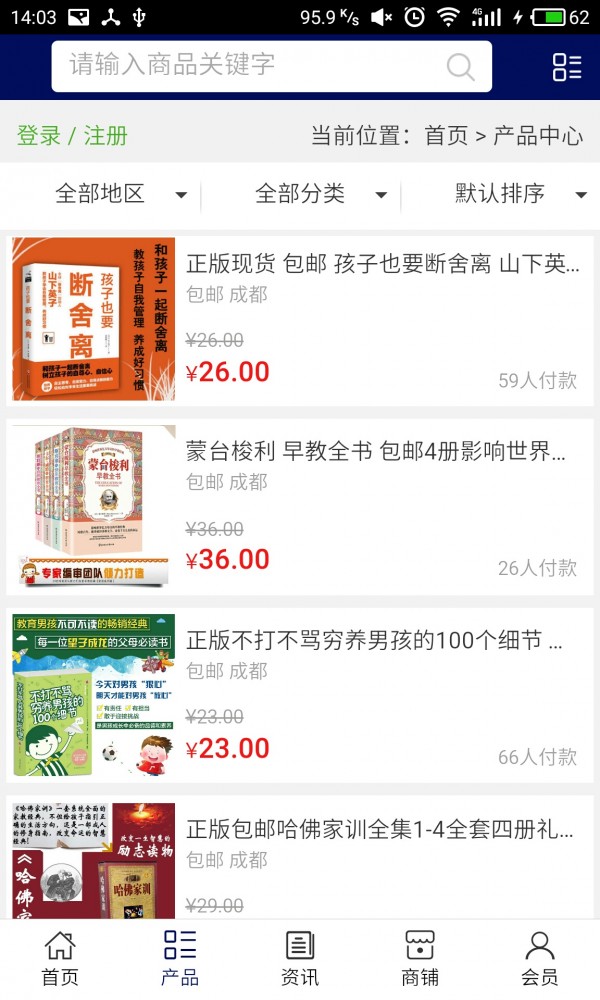Expand the 全部地区 dropdown
The height and width of the screenshot is (1000, 600).
[120, 194]
